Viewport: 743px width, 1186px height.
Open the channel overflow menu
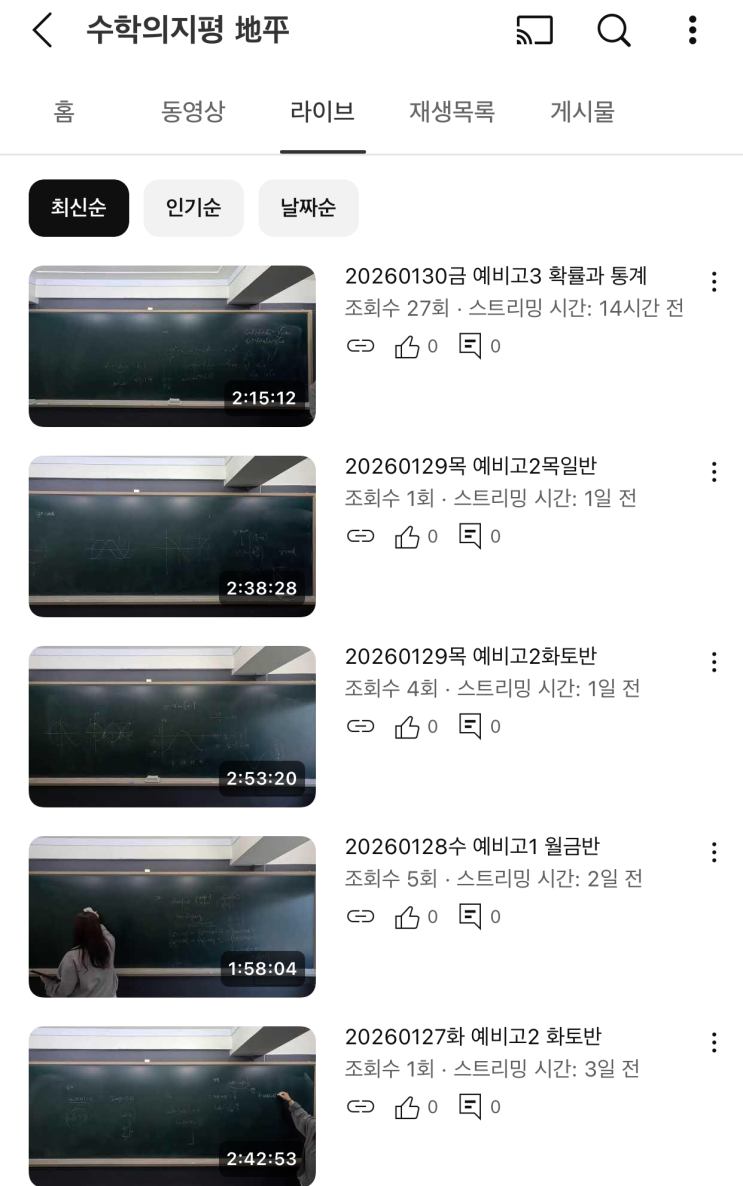pyautogui.click(x=692, y=31)
